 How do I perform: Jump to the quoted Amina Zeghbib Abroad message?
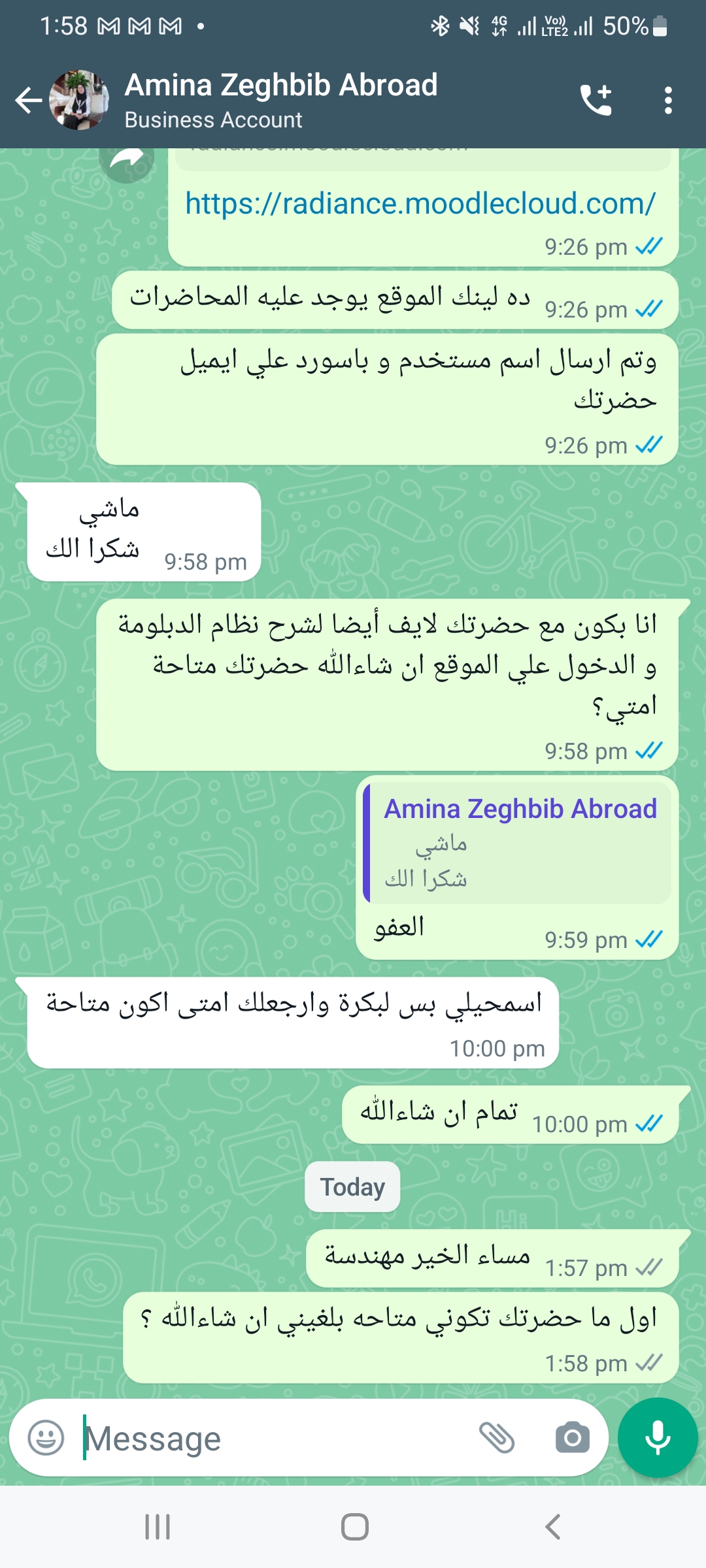point(517,843)
